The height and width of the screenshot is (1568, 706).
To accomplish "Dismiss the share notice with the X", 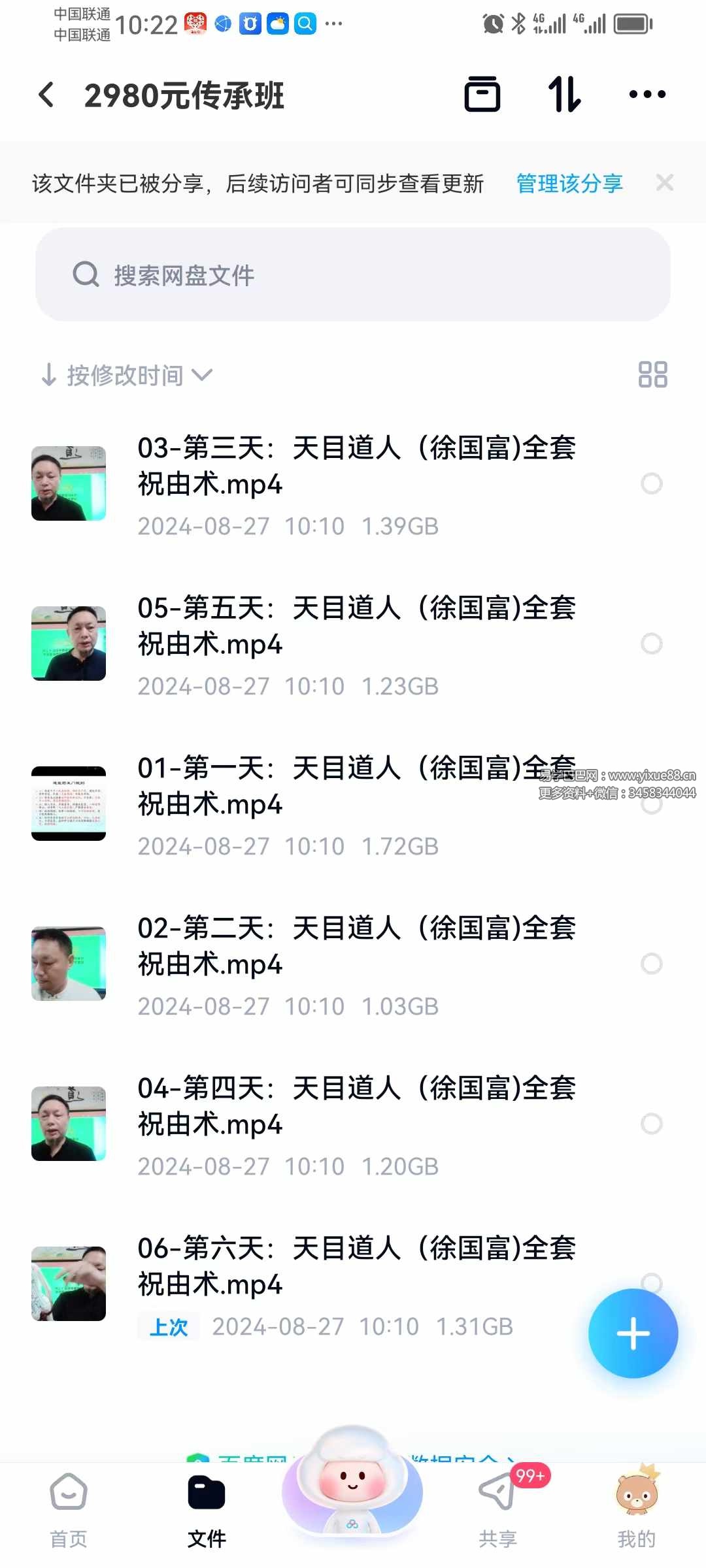I will coord(664,182).
